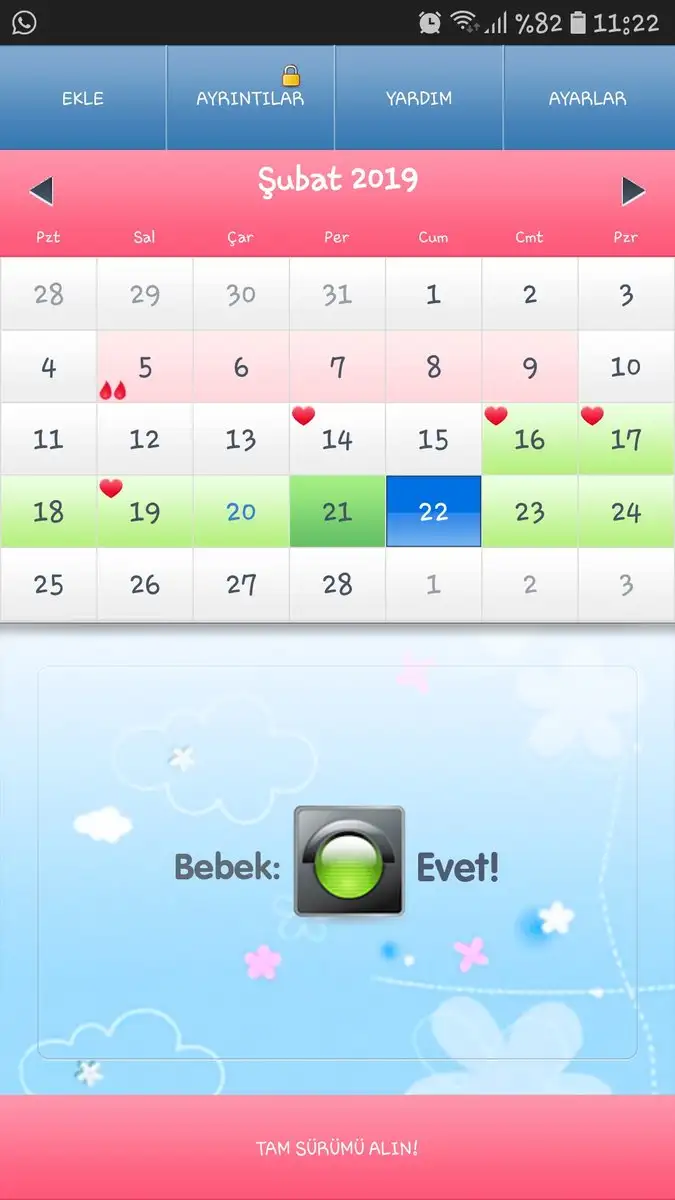Select February 19 on the calendar
This screenshot has height=1200, width=675.
(x=145, y=511)
